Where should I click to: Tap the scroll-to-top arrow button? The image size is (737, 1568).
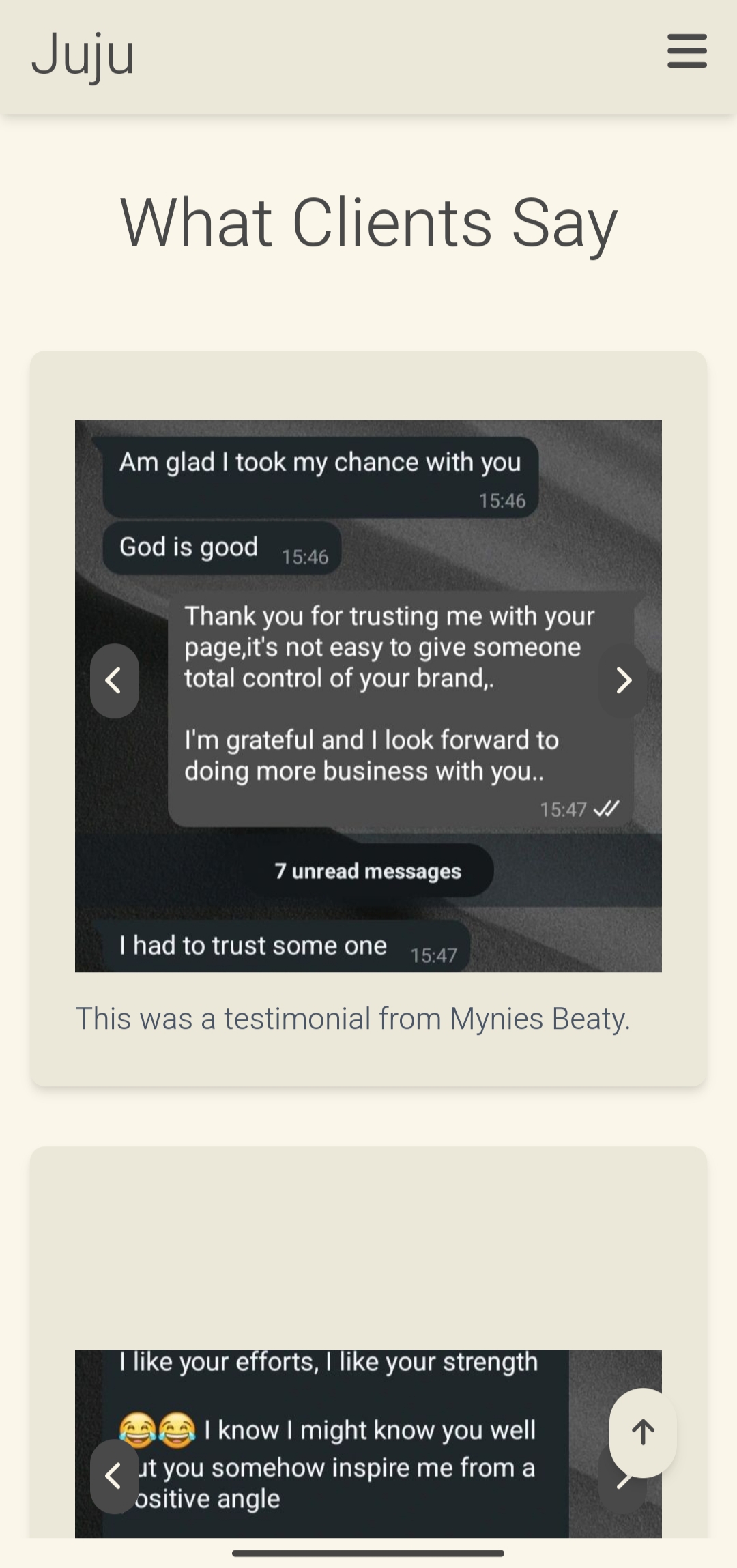(642, 1432)
